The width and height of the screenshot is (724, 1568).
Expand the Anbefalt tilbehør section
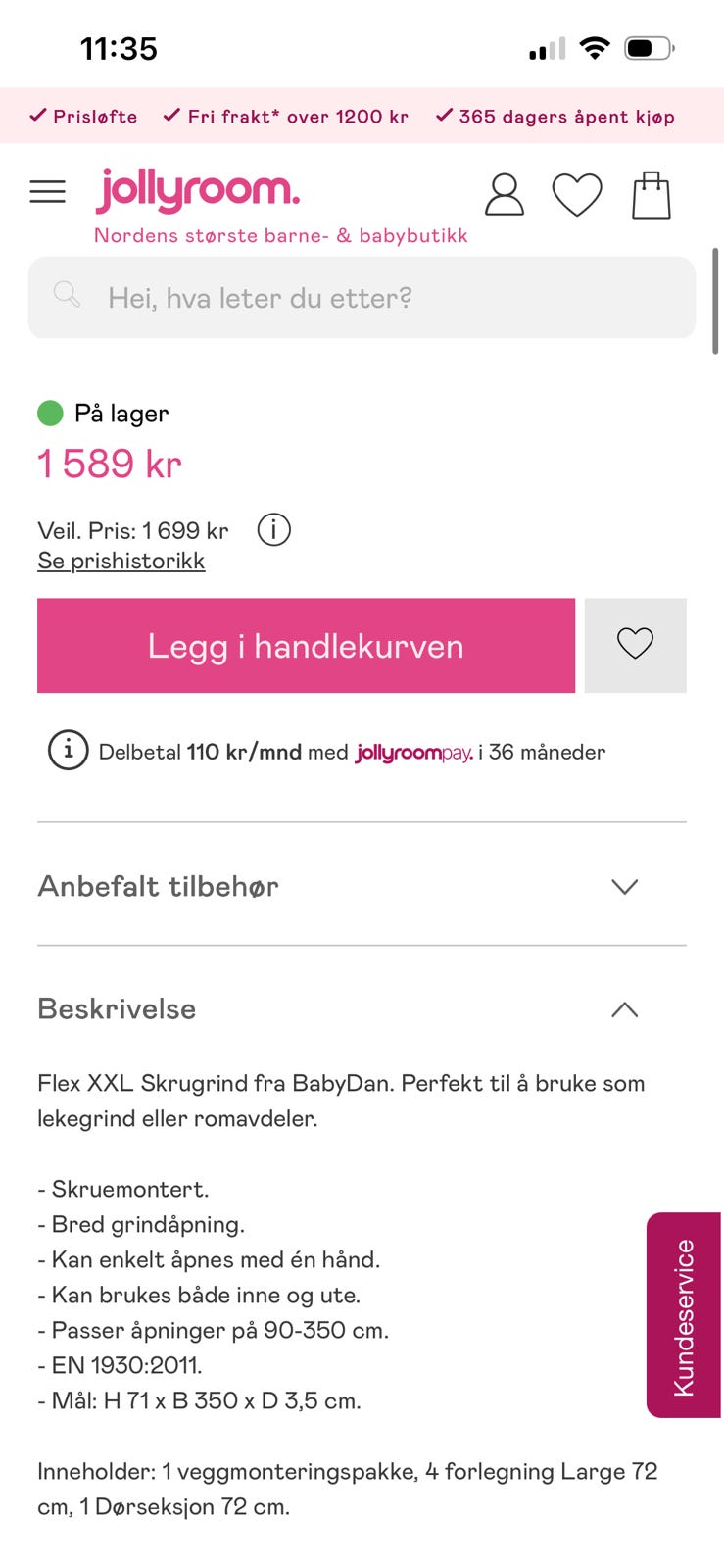(624, 886)
